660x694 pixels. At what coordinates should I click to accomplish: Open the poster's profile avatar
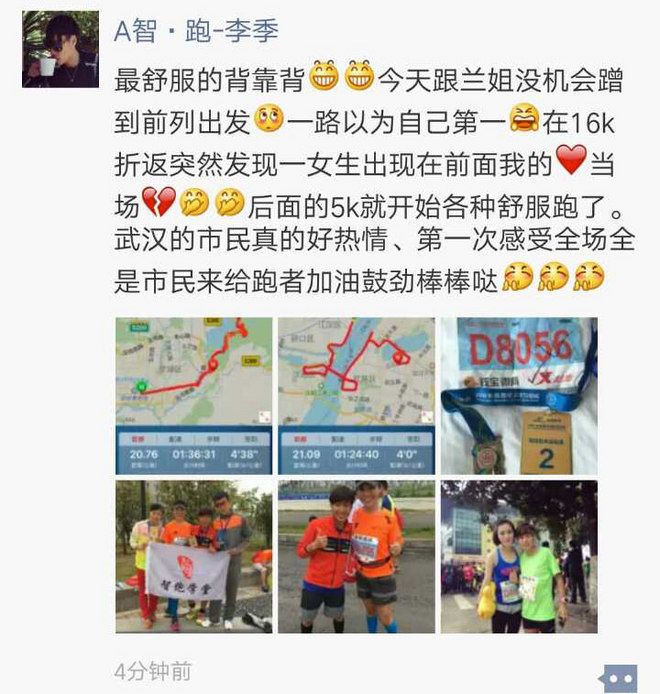coord(60,50)
